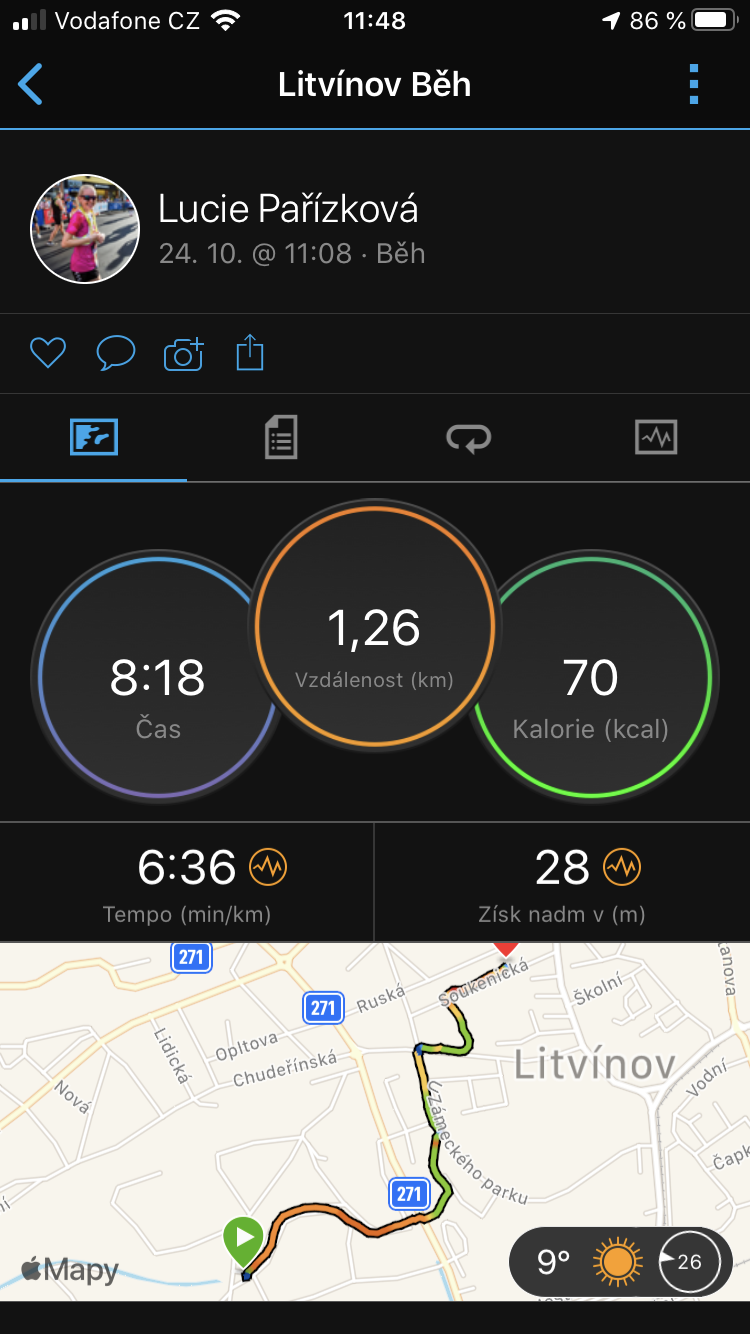Open comments via the speech bubble icon
This screenshot has height=1334, width=750.
point(115,353)
